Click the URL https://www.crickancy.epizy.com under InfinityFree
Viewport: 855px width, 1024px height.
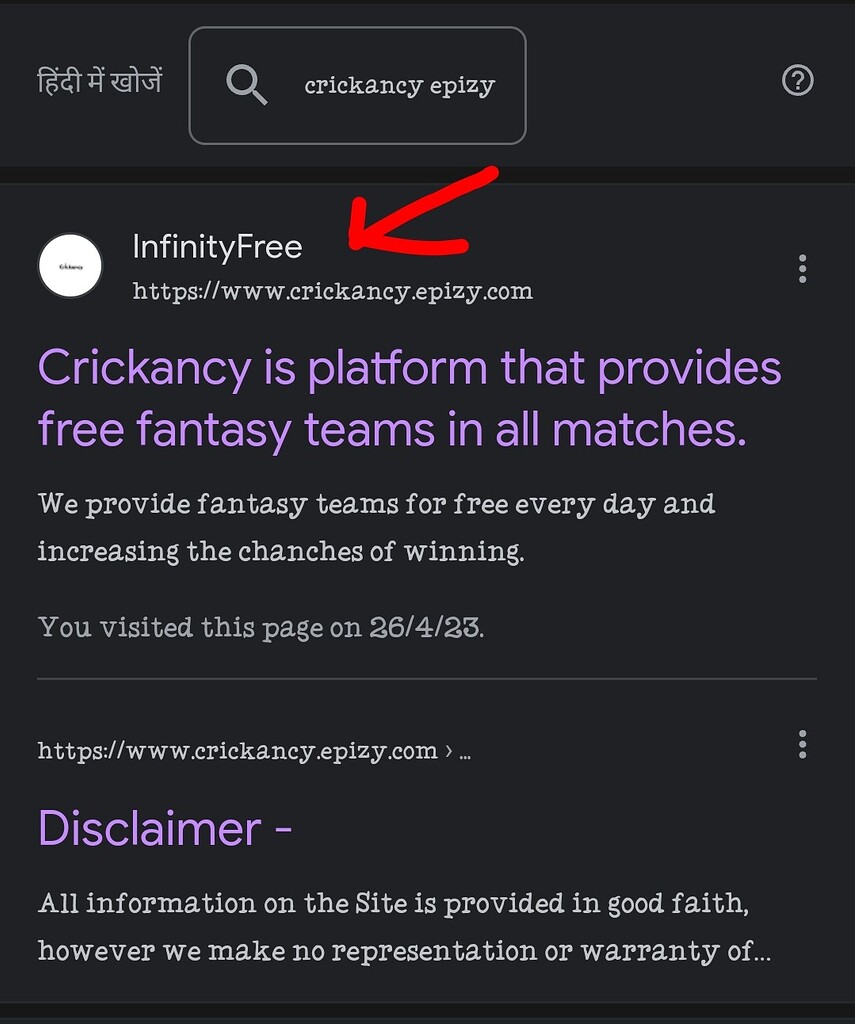click(333, 290)
